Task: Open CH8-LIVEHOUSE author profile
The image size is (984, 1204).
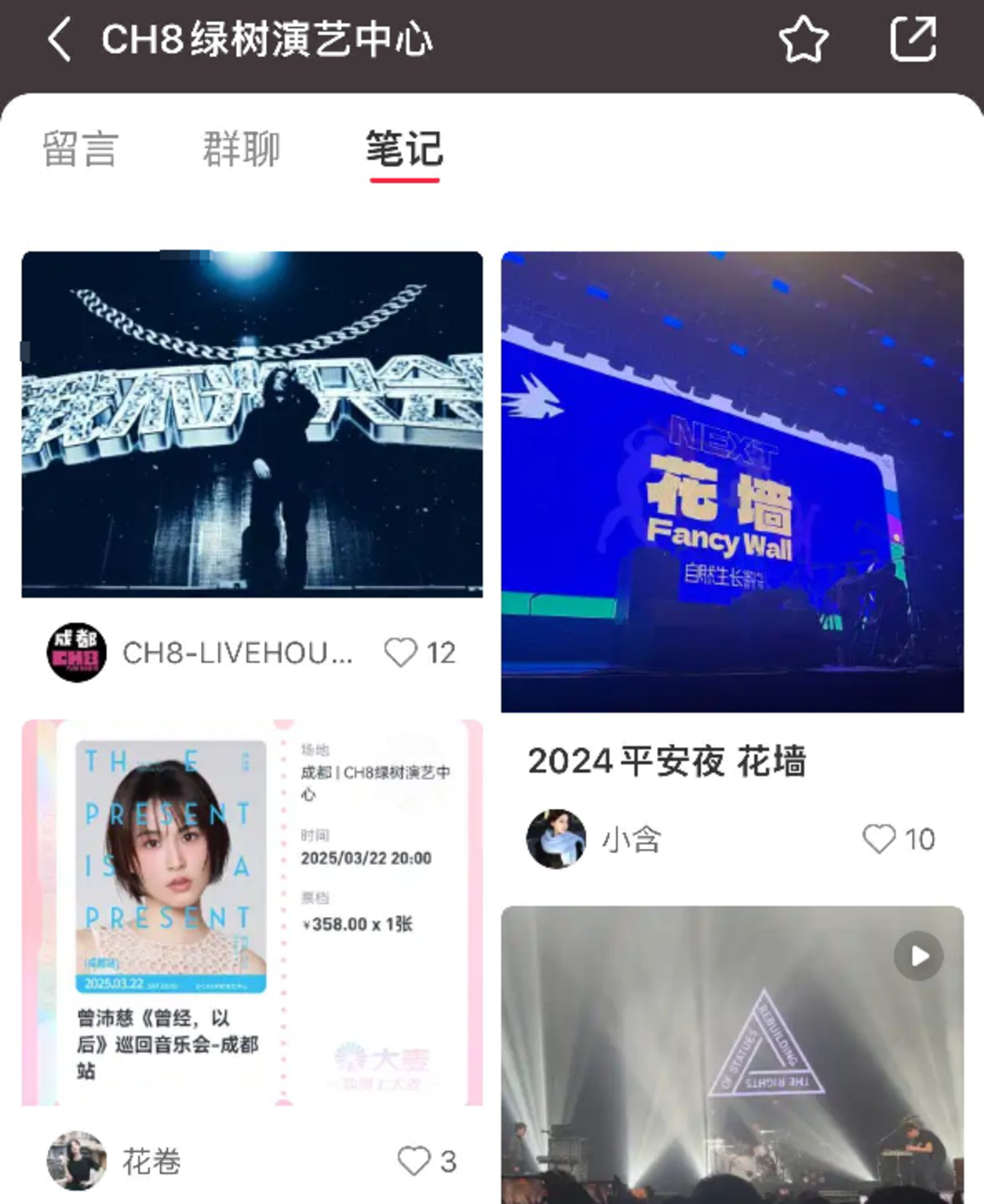Action: [x=77, y=653]
